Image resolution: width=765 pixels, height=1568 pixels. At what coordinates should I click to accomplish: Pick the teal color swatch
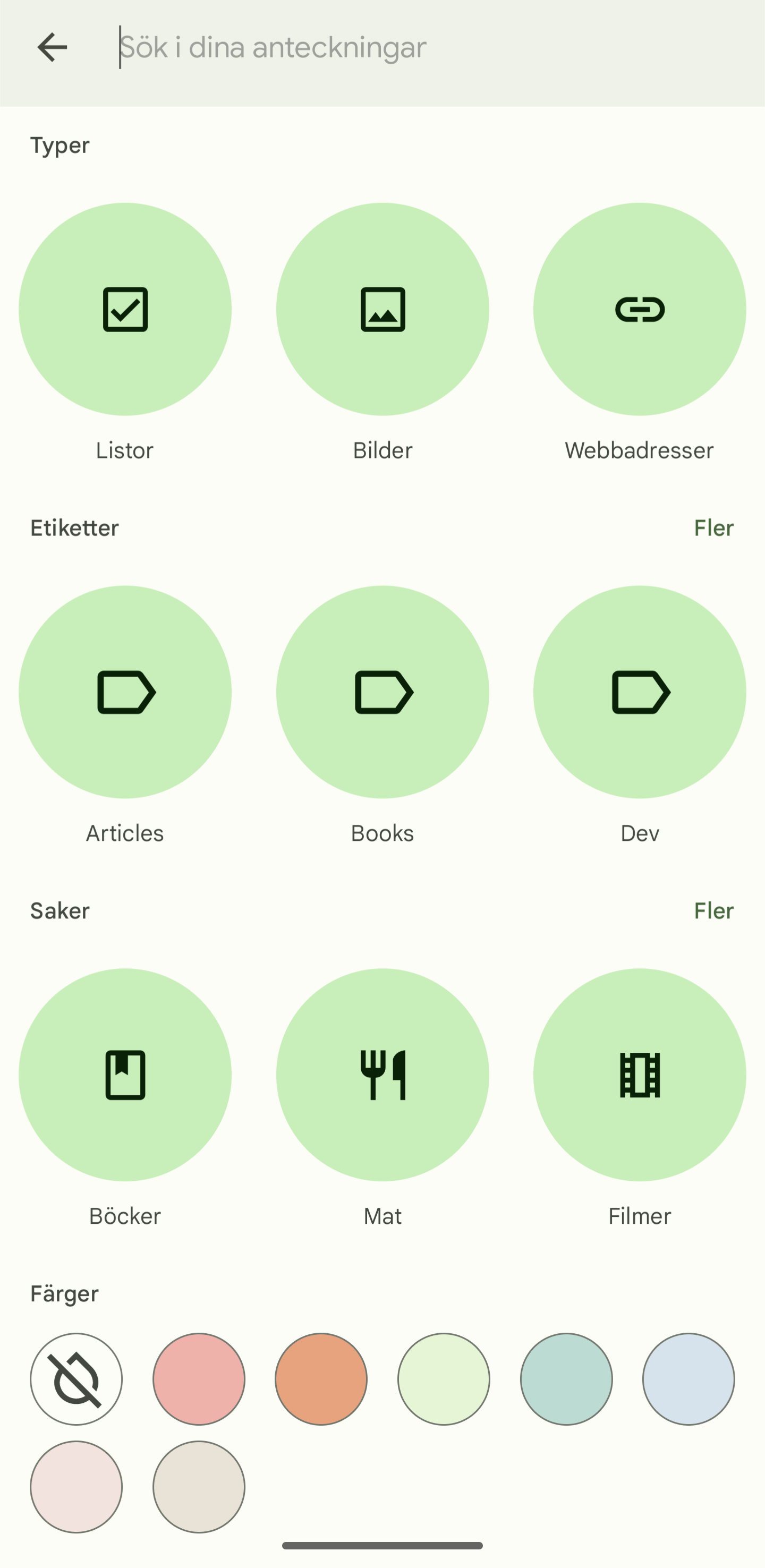567,1379
